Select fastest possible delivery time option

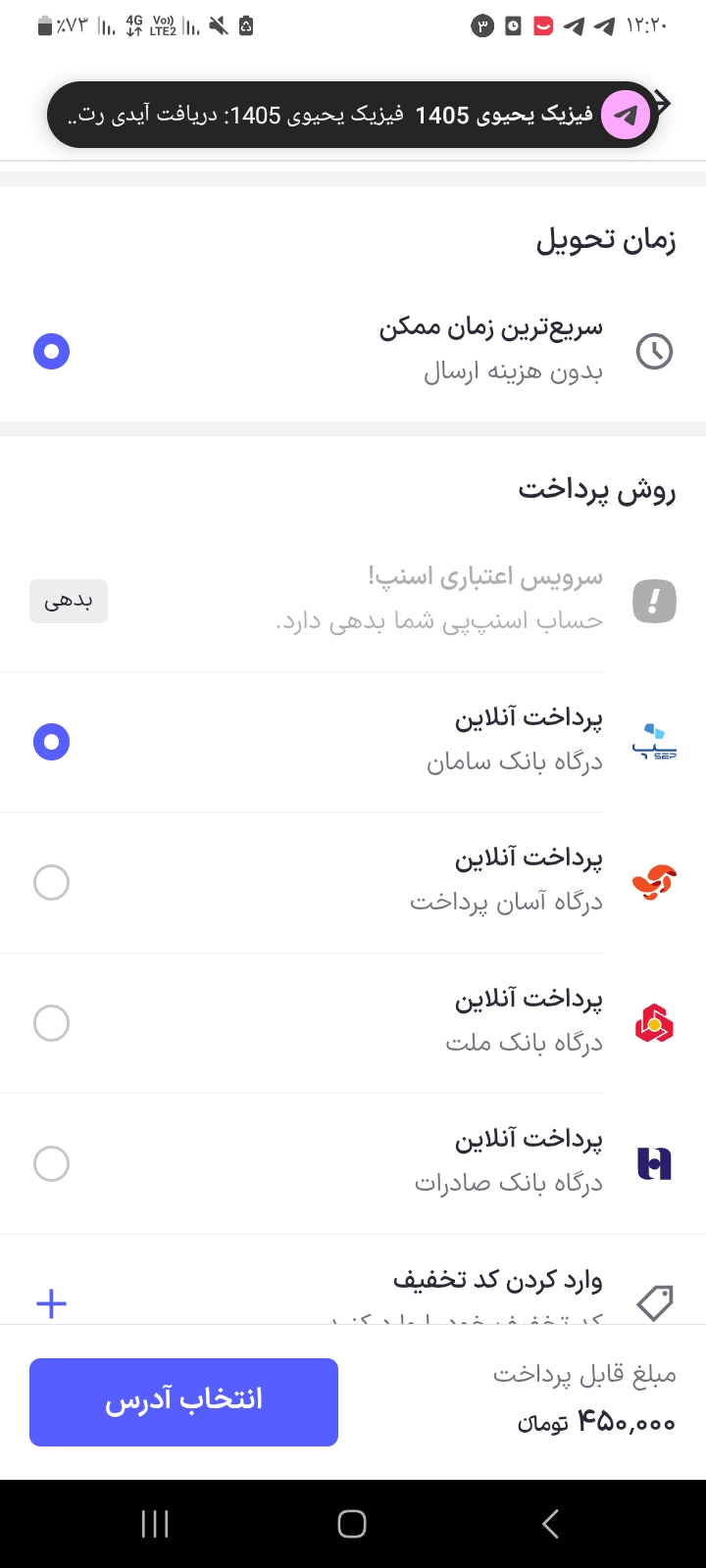51,351
